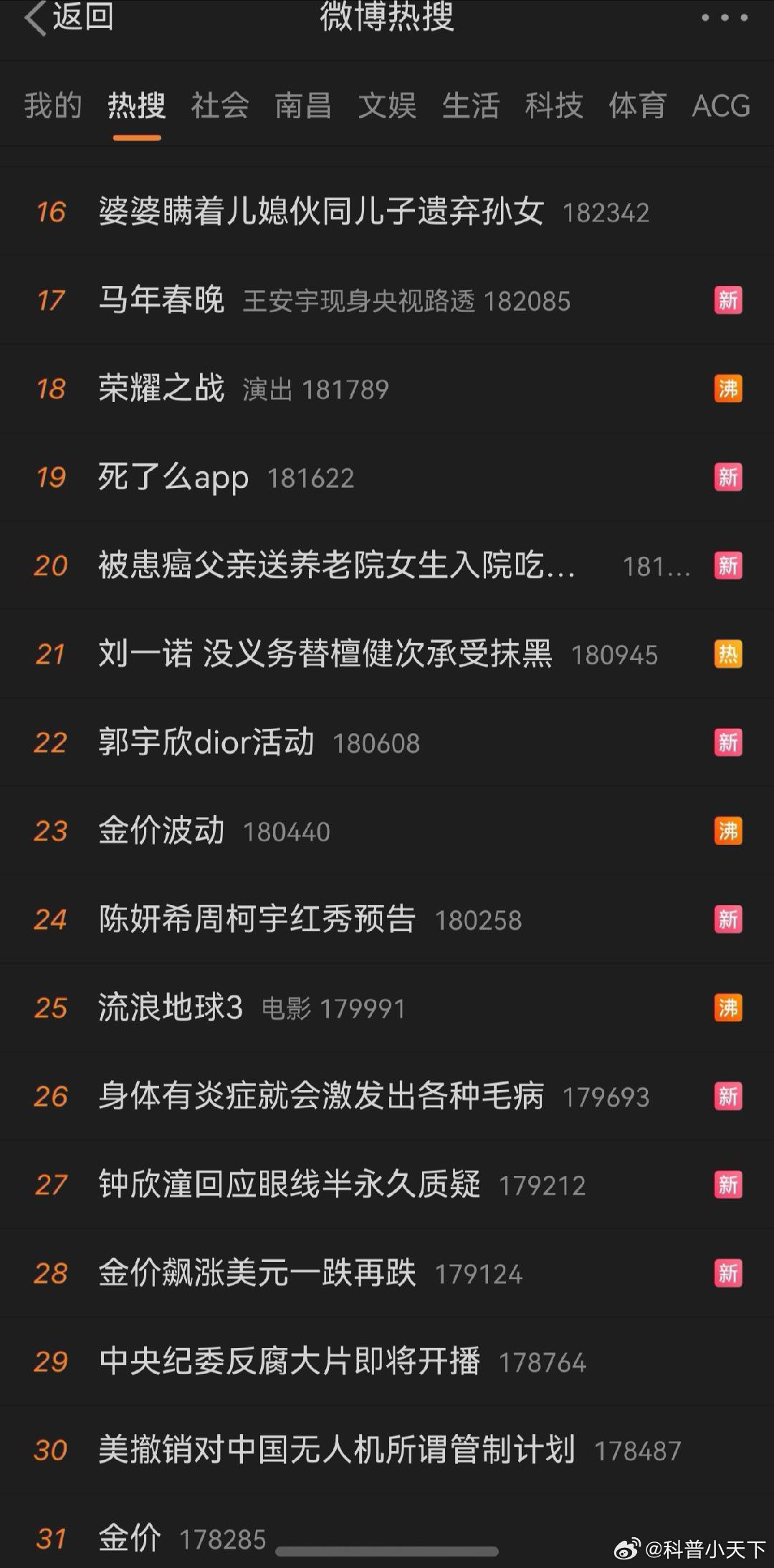The image size is (774, 1568).
Task: Open the 我的 tab
Action: point(52,106)
